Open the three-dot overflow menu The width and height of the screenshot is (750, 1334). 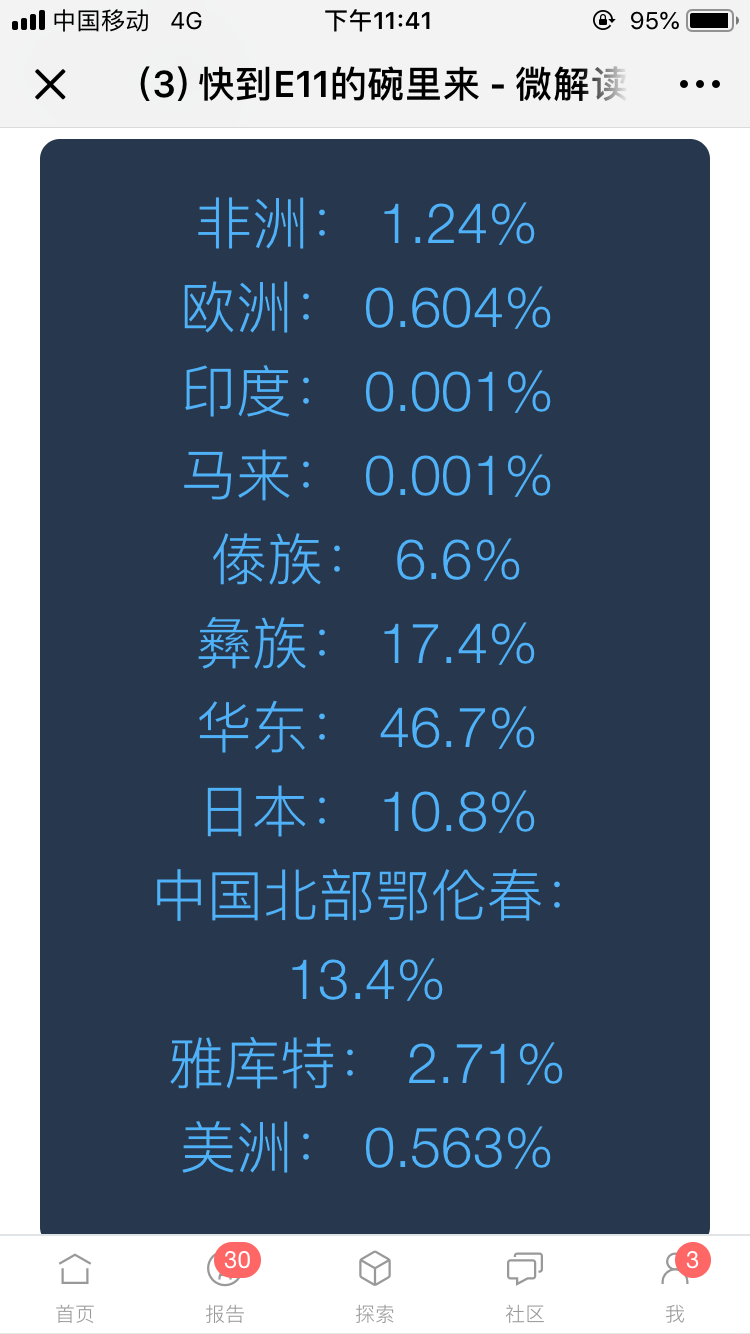point(699,85)
